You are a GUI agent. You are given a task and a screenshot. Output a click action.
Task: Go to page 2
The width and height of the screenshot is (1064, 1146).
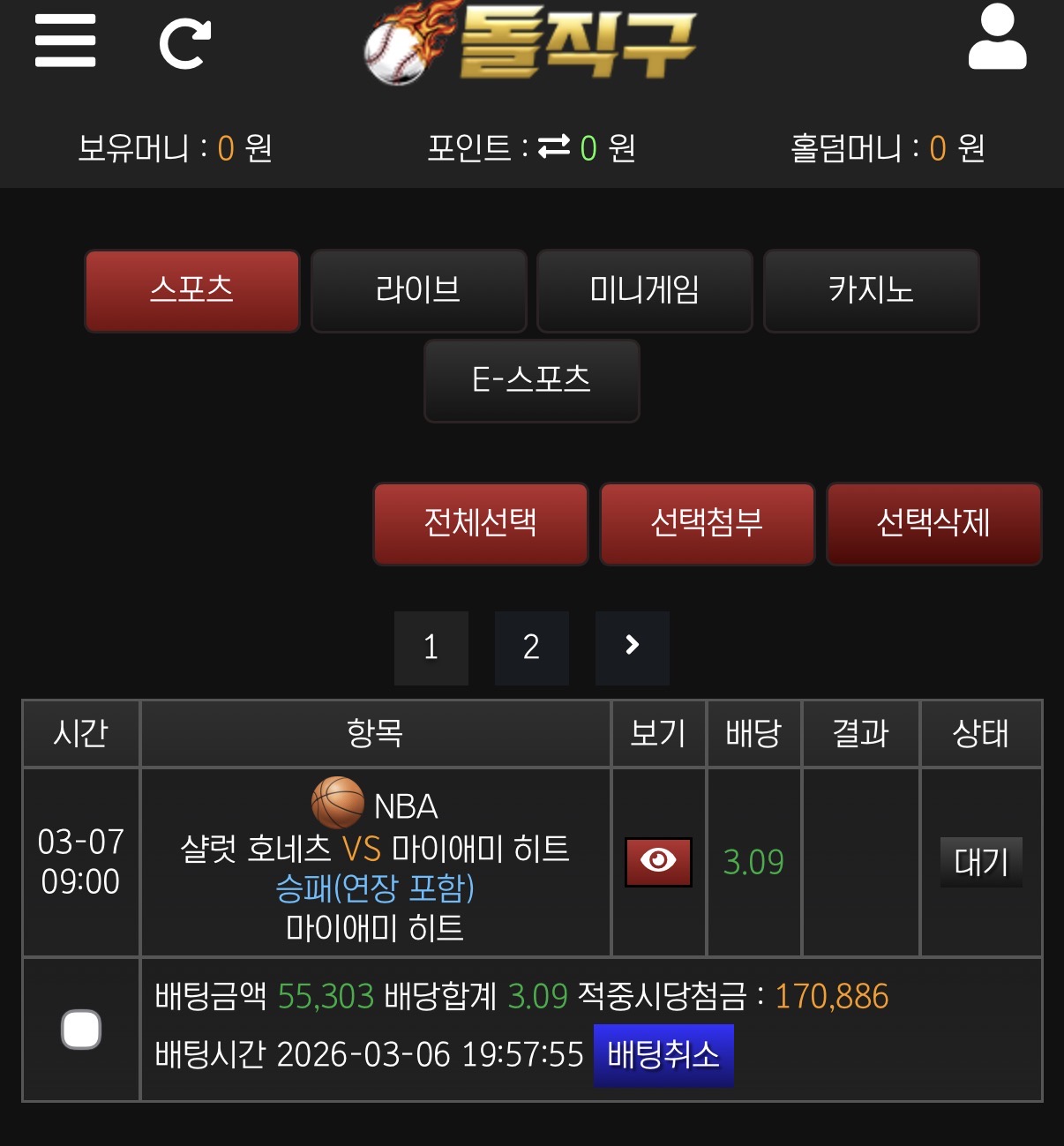click(x=531, y=648)
